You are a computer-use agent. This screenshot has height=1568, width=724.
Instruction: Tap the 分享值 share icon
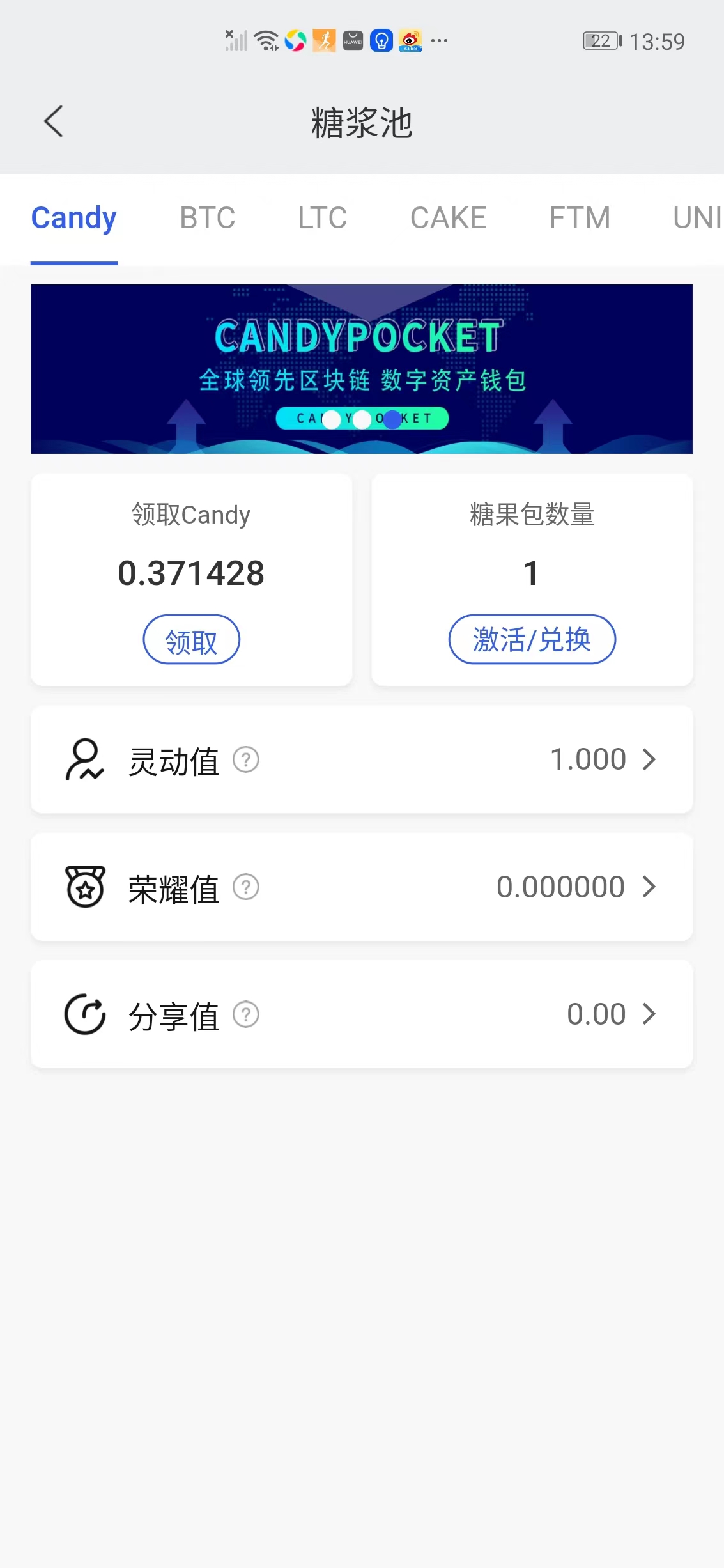(x=85, y=1014)
